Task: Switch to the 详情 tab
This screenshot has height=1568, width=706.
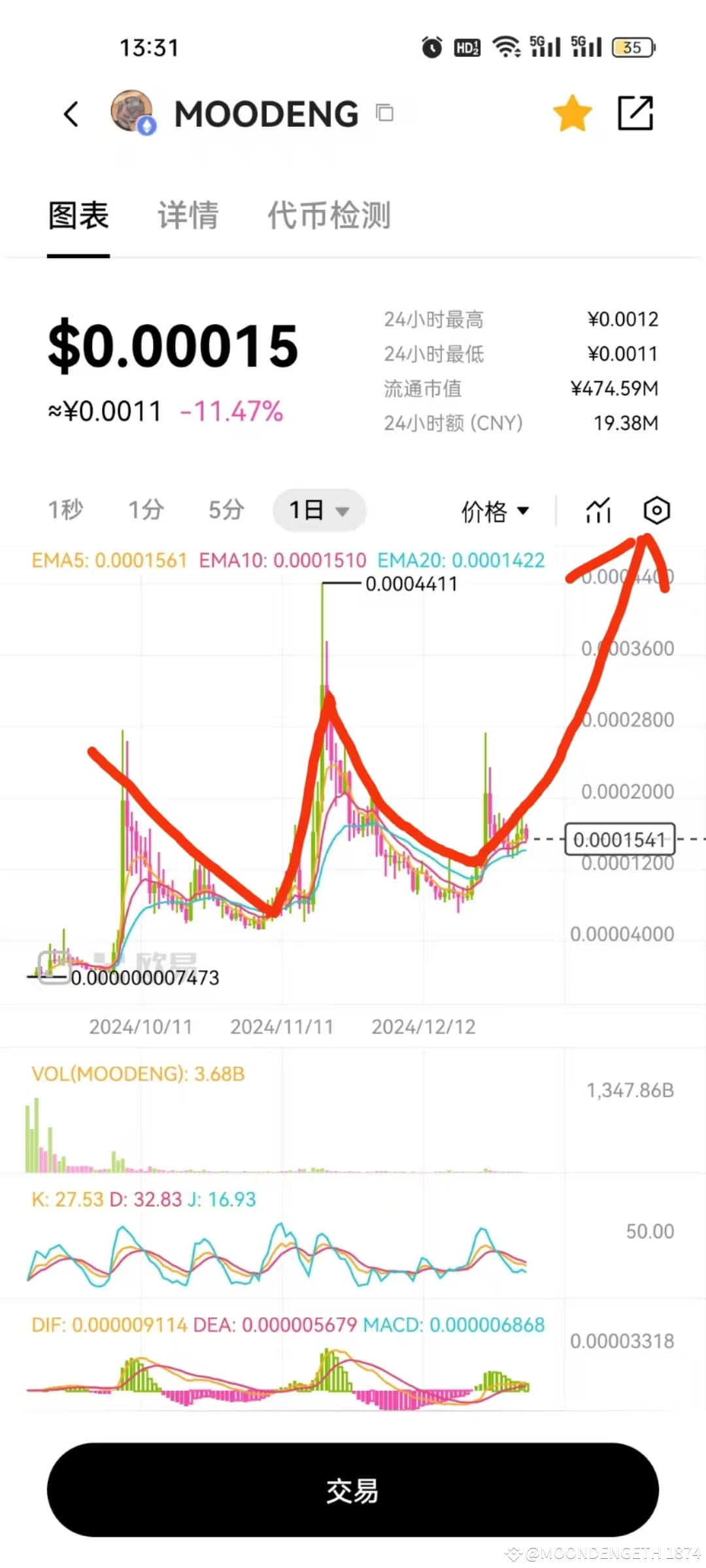Action: click(187, 216)
